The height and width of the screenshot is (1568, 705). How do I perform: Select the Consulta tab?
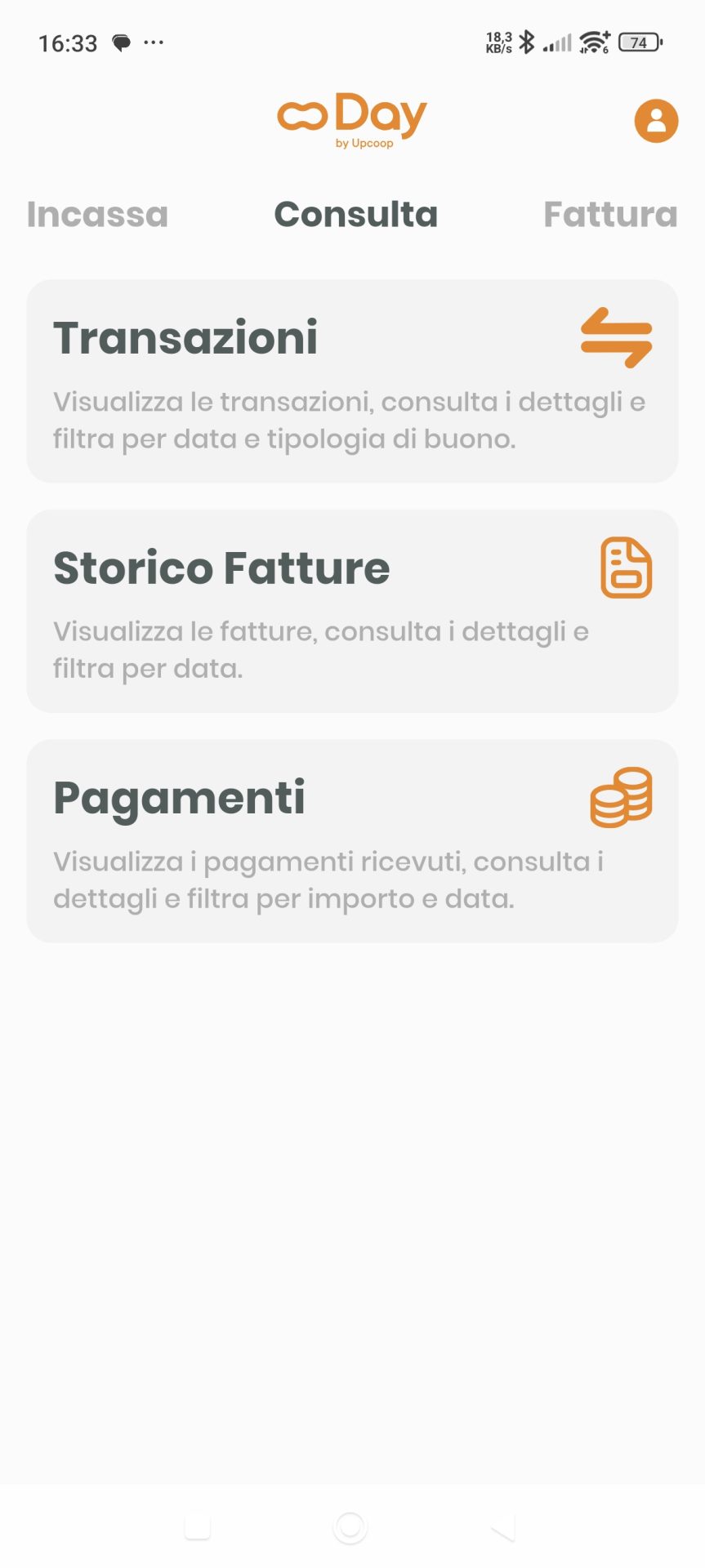coord(355,215)
